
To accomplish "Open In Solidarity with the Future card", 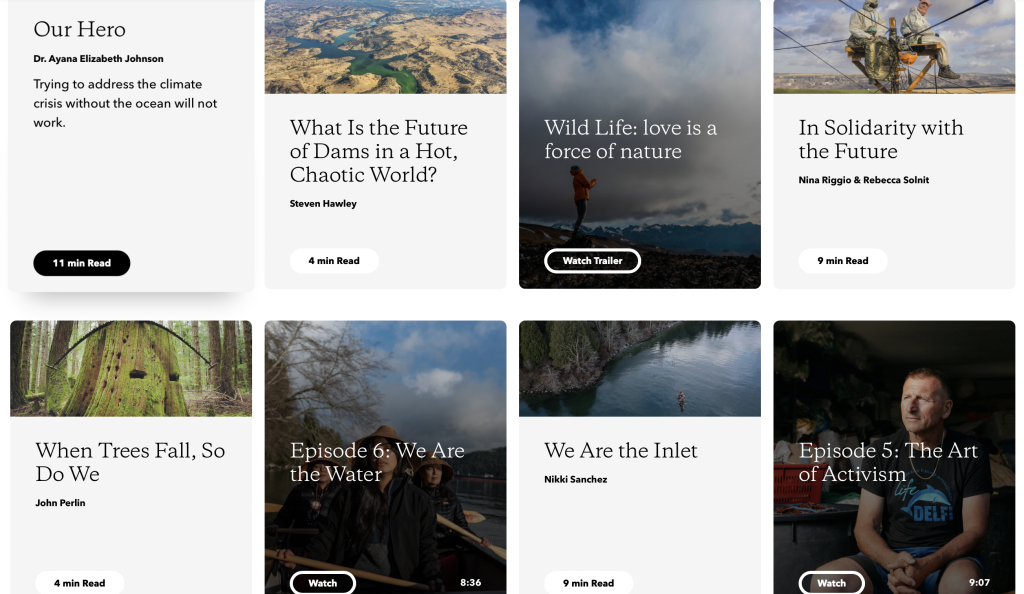I will point(880,140).
